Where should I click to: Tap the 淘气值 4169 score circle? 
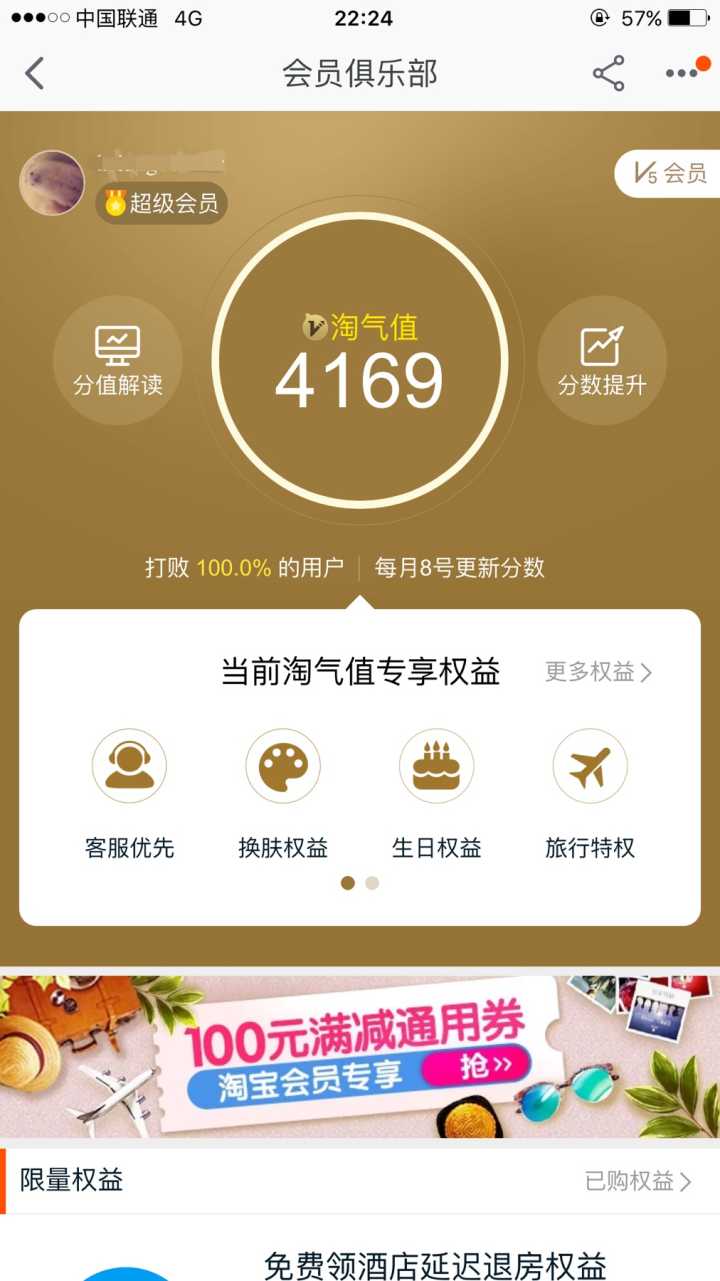click(360, 360)
